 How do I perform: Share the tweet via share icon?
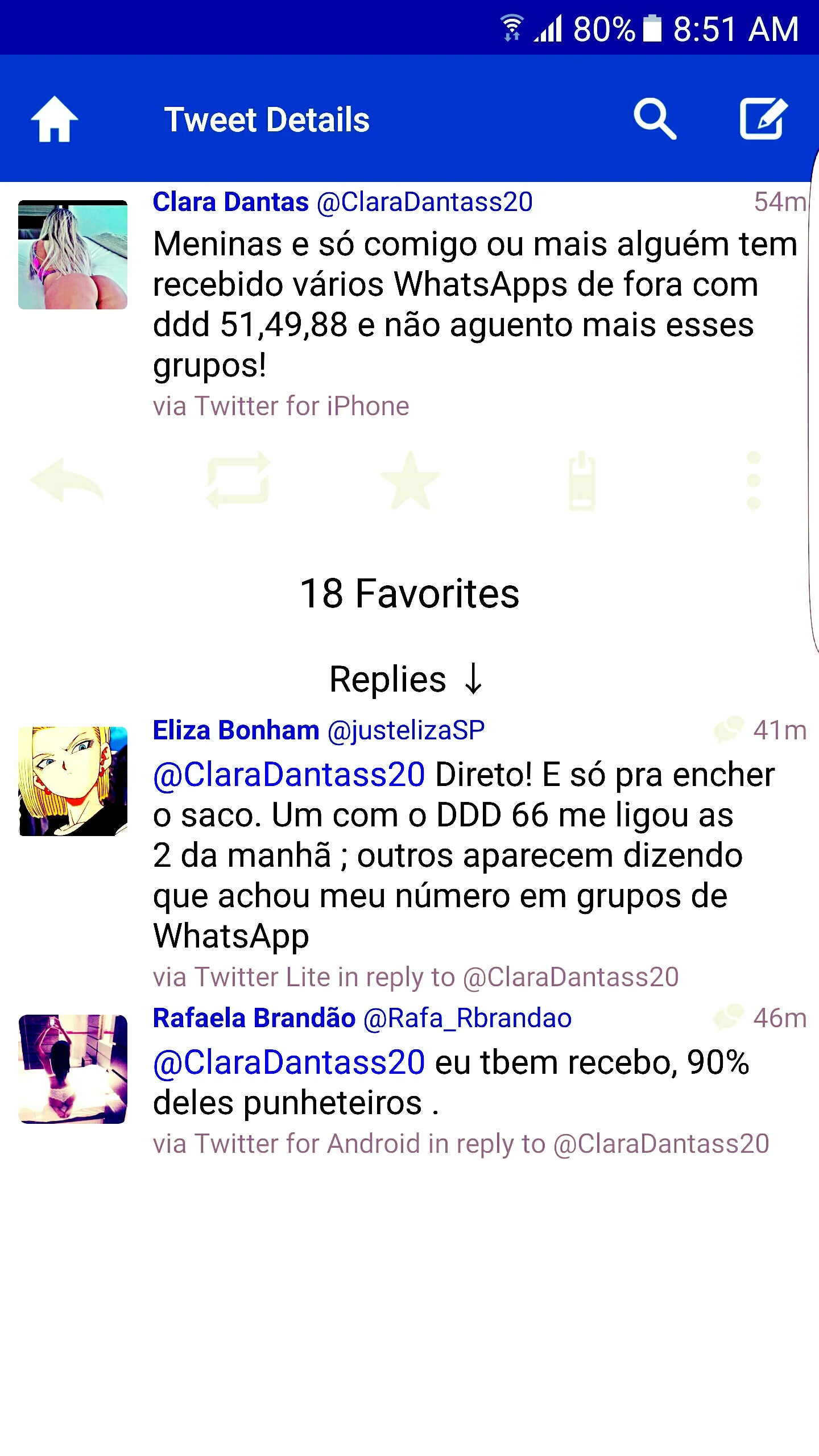tap(582, 481)
